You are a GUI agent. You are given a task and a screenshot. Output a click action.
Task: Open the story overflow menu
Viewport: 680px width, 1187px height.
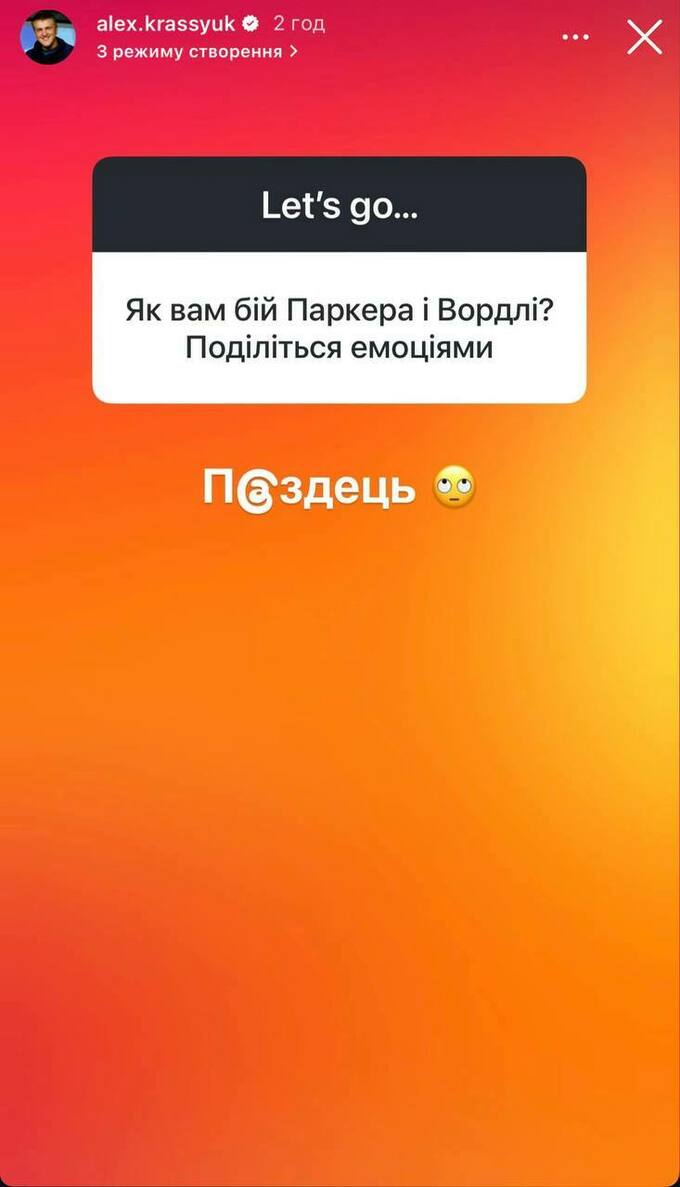tap(575, 37)
